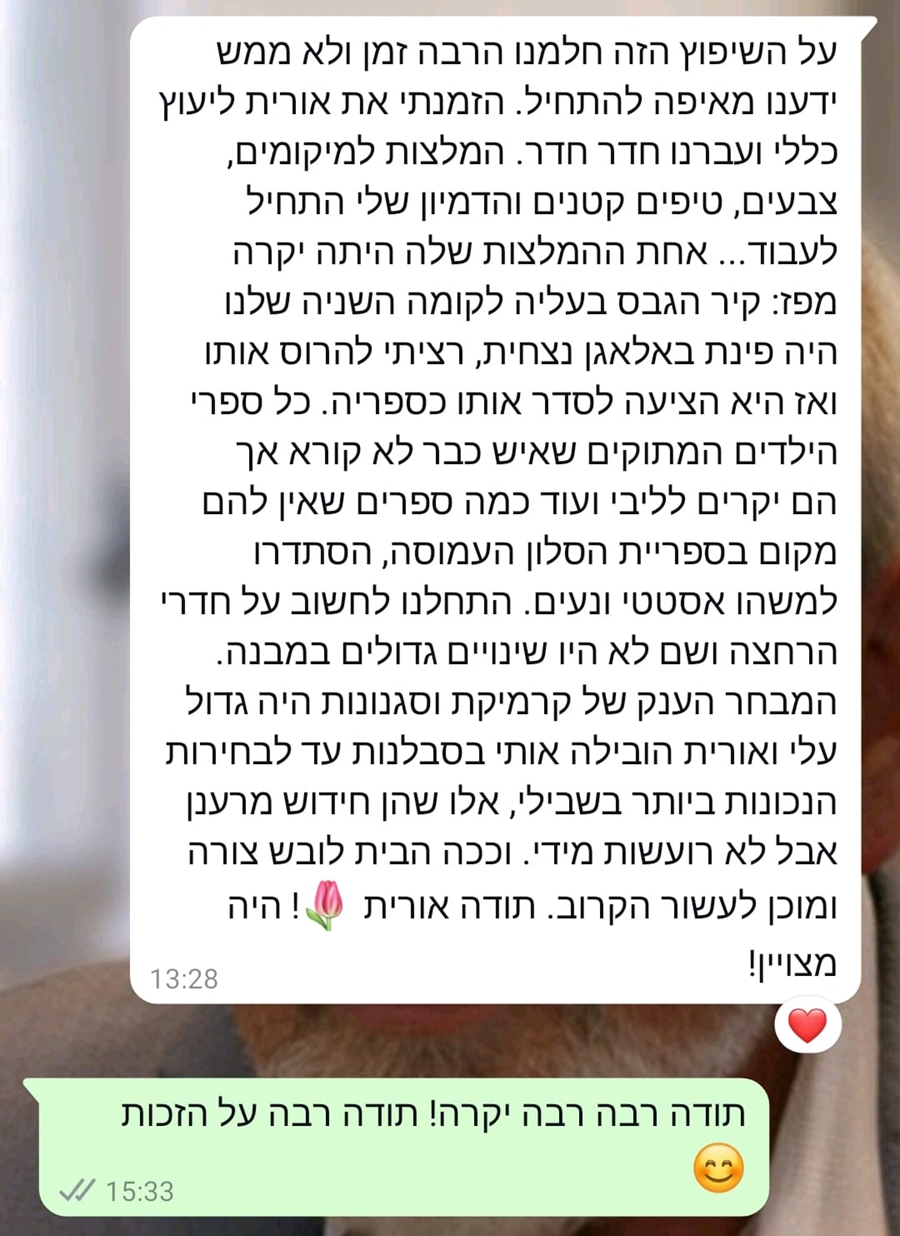Open the heart reaction on the long message

pos(808,1025)
